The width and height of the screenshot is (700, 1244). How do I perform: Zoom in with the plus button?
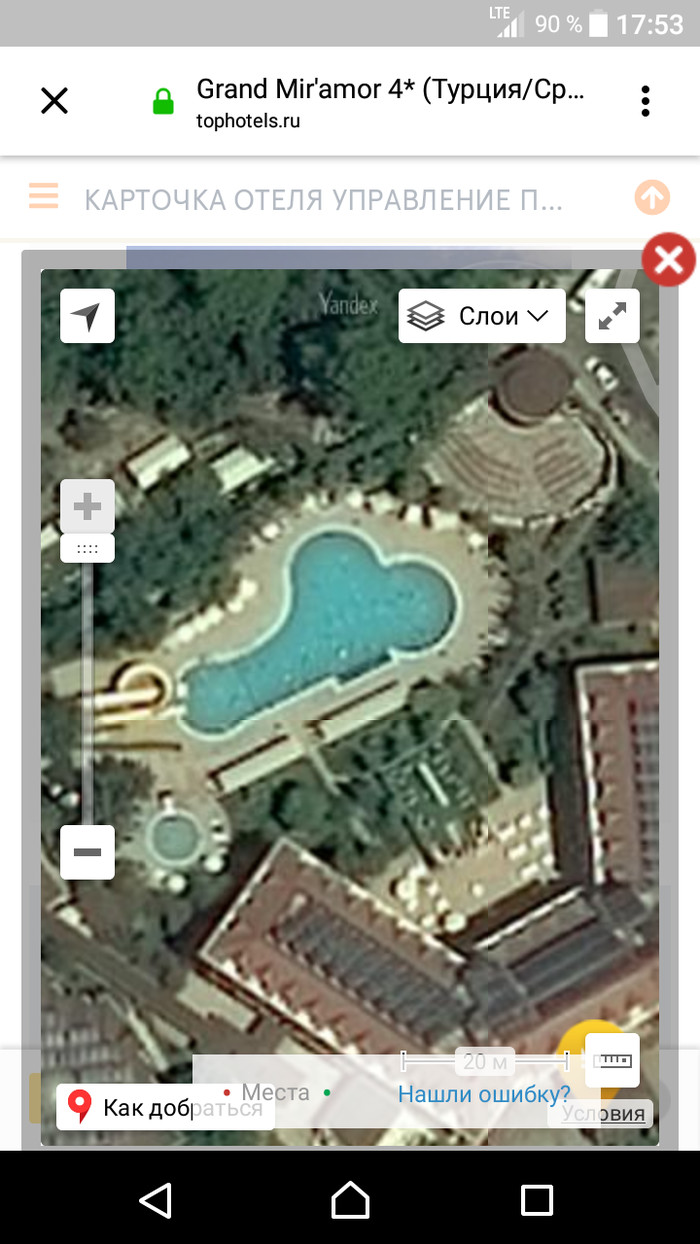[88, 507]
